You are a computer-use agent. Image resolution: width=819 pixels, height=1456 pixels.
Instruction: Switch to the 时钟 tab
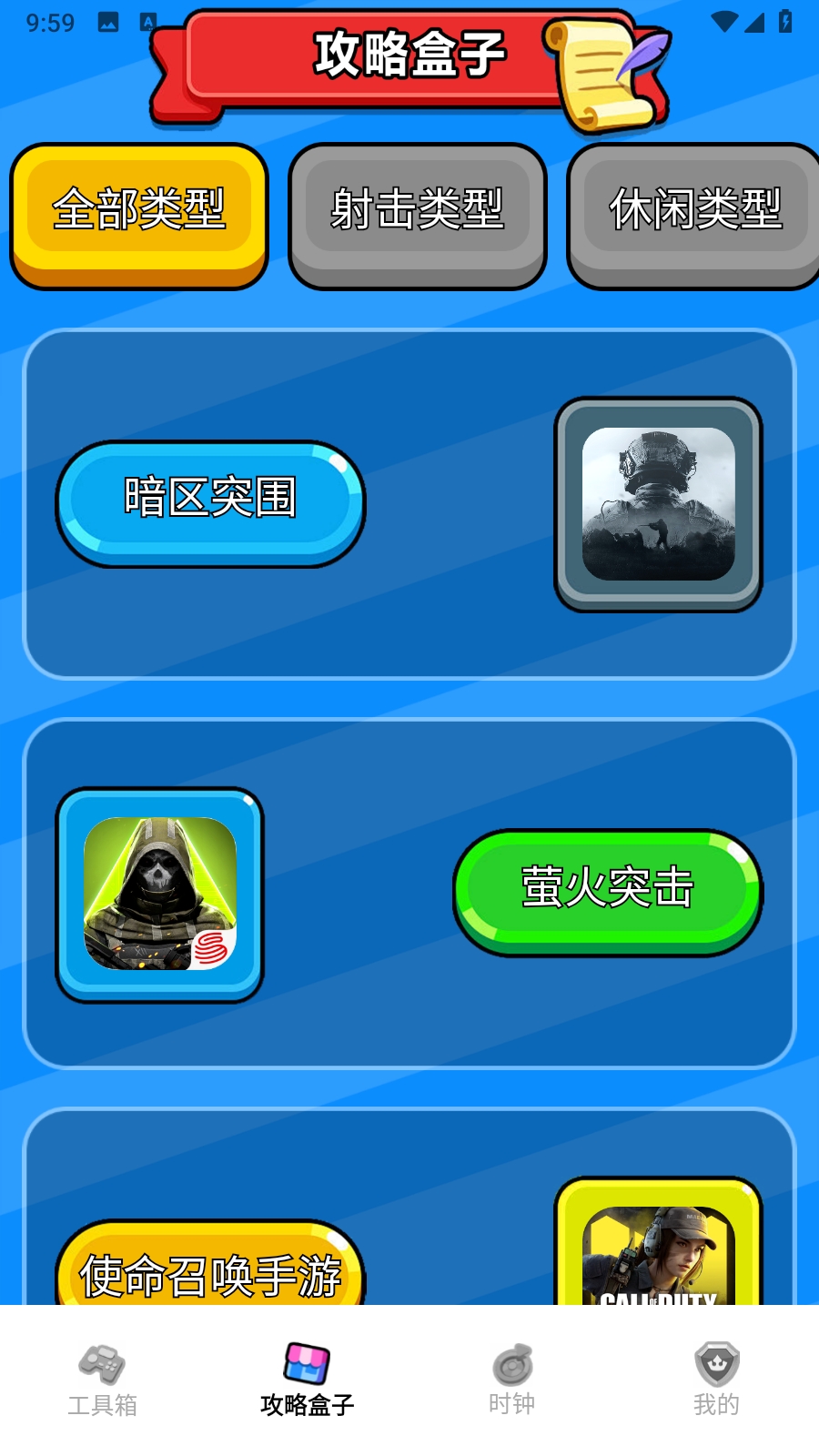[x=511, y=1380]
